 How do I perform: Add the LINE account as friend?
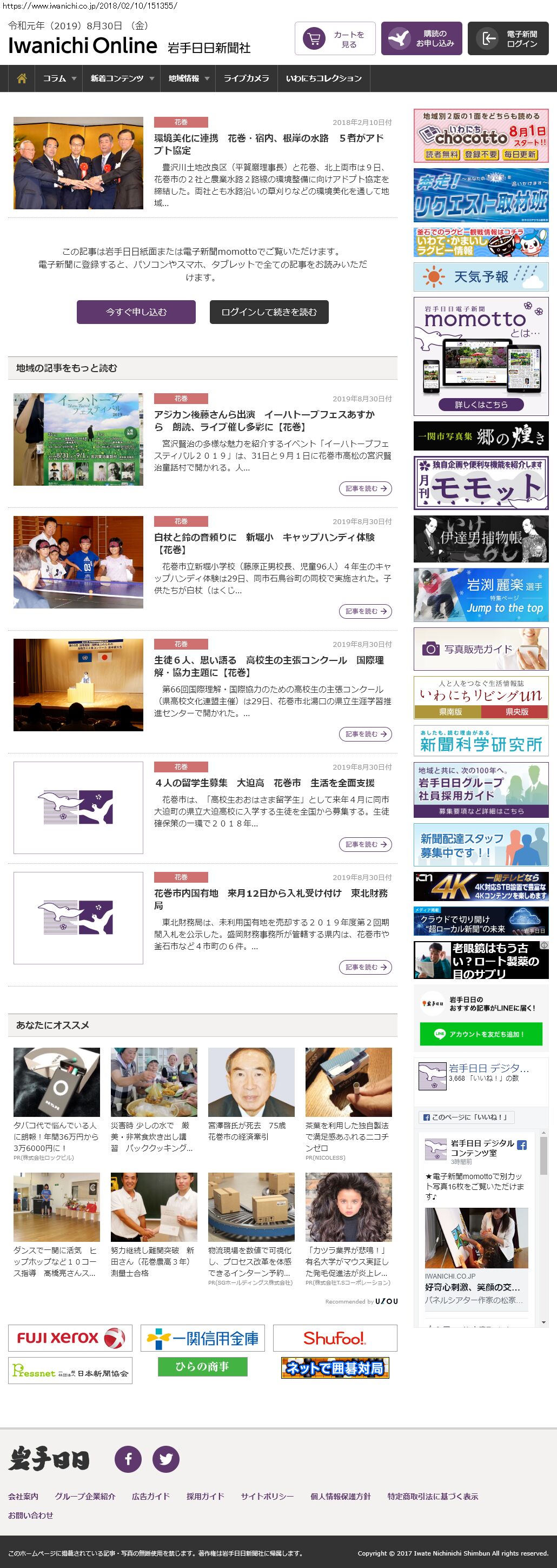[480, 1034]
